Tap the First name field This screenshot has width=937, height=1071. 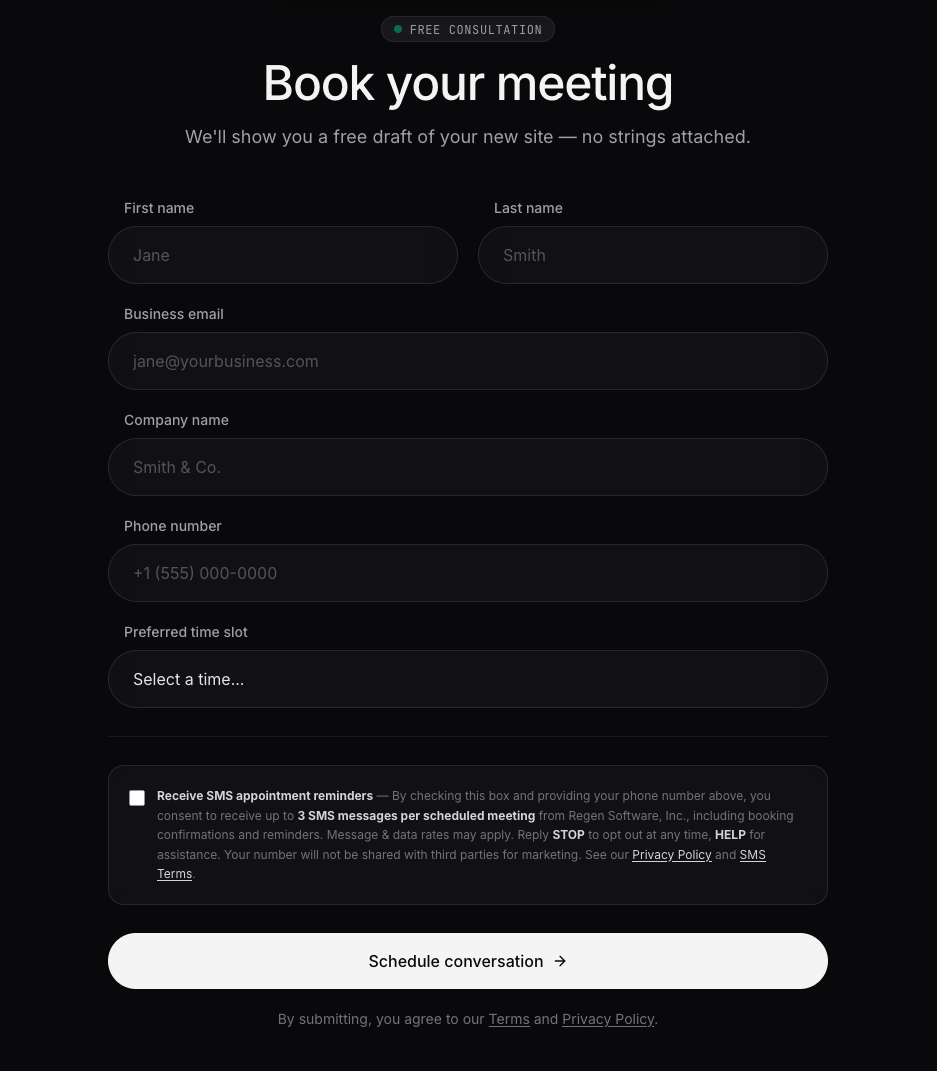283,255
